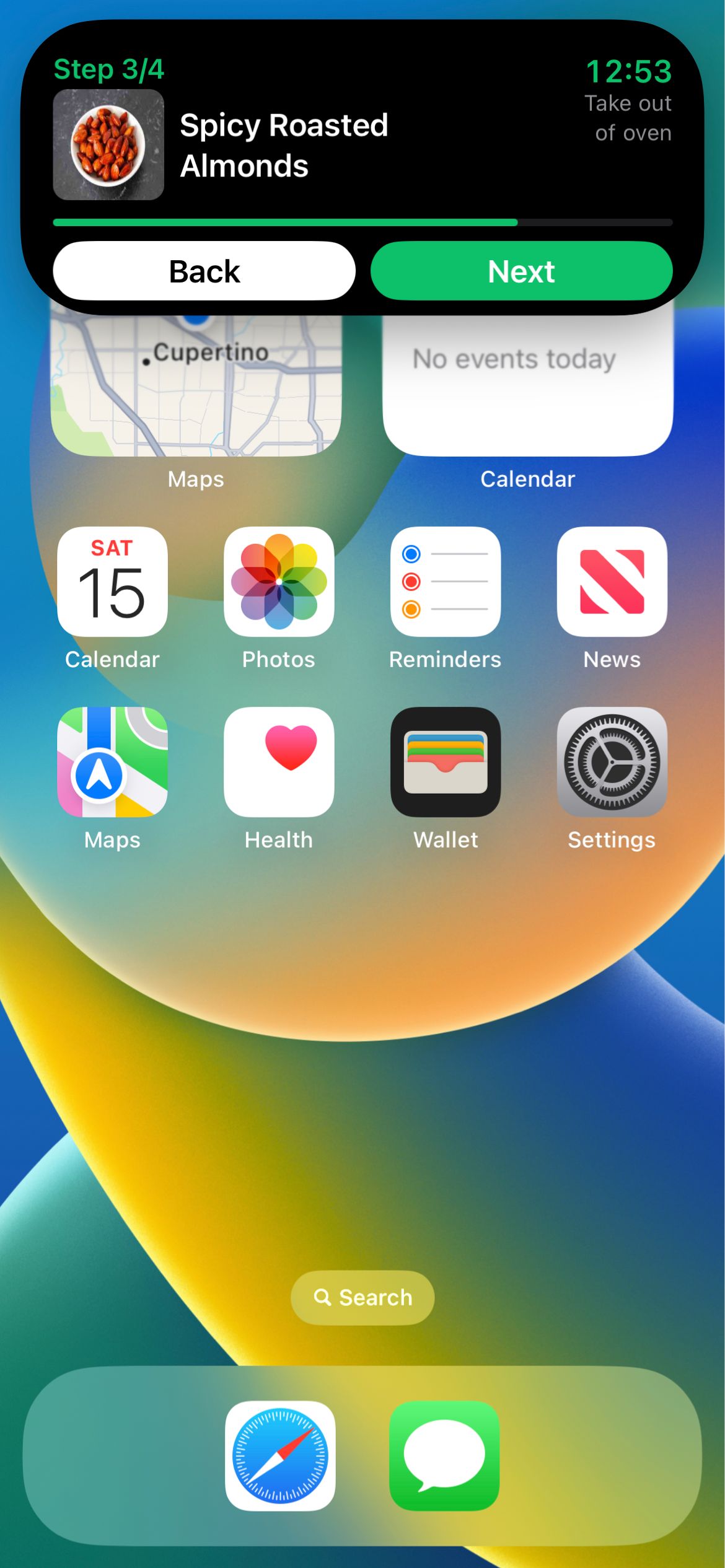This screenshot has width=725, height=1568.
Task: Launch Safari from the dock
Action: tap(280, 1455)
